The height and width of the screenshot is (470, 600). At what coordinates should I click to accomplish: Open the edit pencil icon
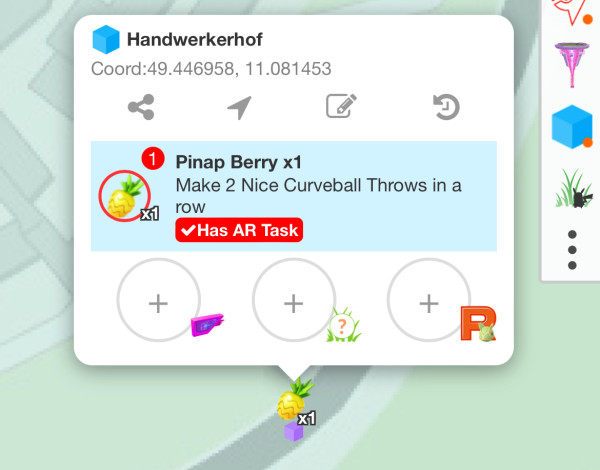click(x=342, y=107)
